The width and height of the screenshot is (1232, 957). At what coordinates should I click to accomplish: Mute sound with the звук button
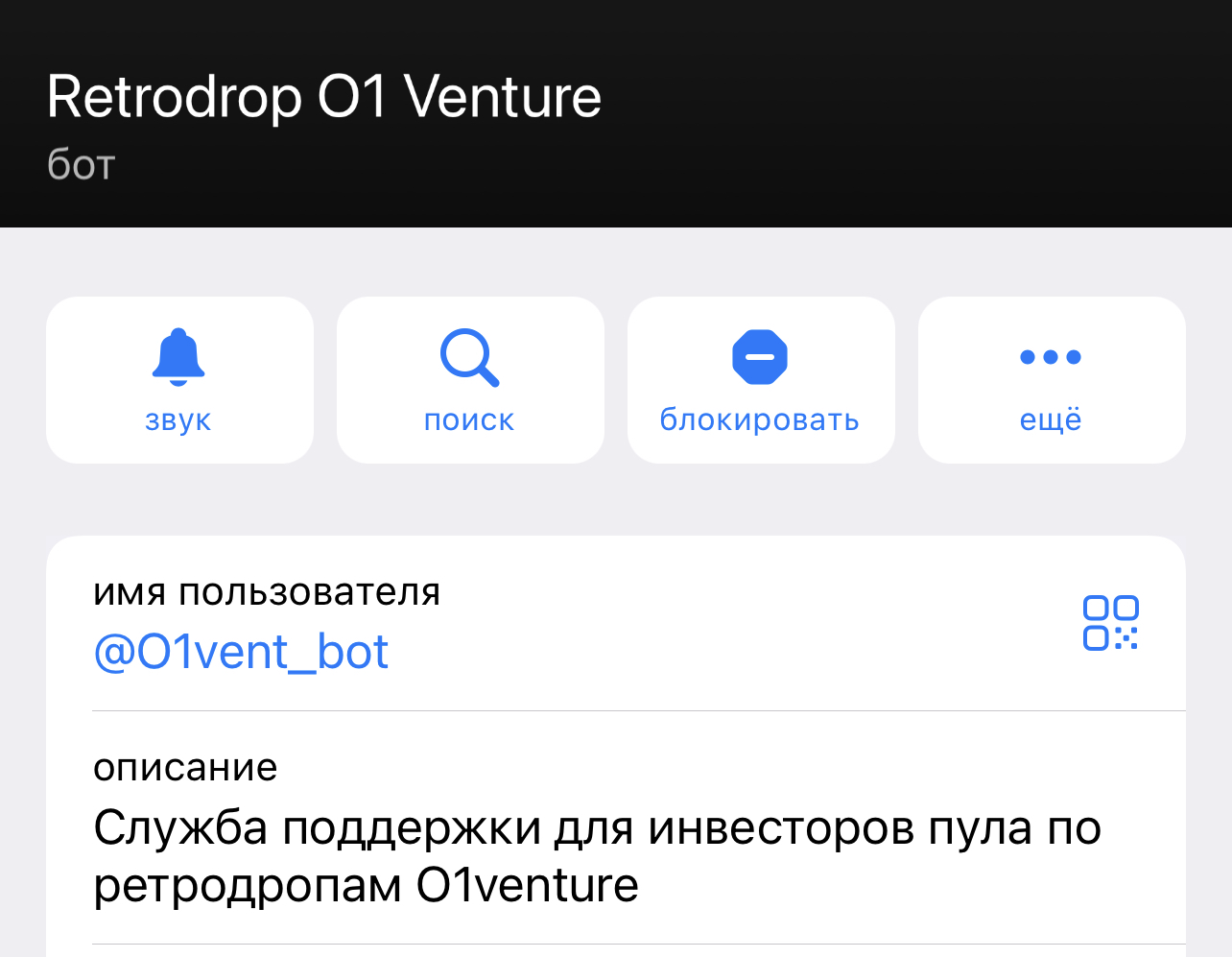pyautogui.click(x=179, y=380)
